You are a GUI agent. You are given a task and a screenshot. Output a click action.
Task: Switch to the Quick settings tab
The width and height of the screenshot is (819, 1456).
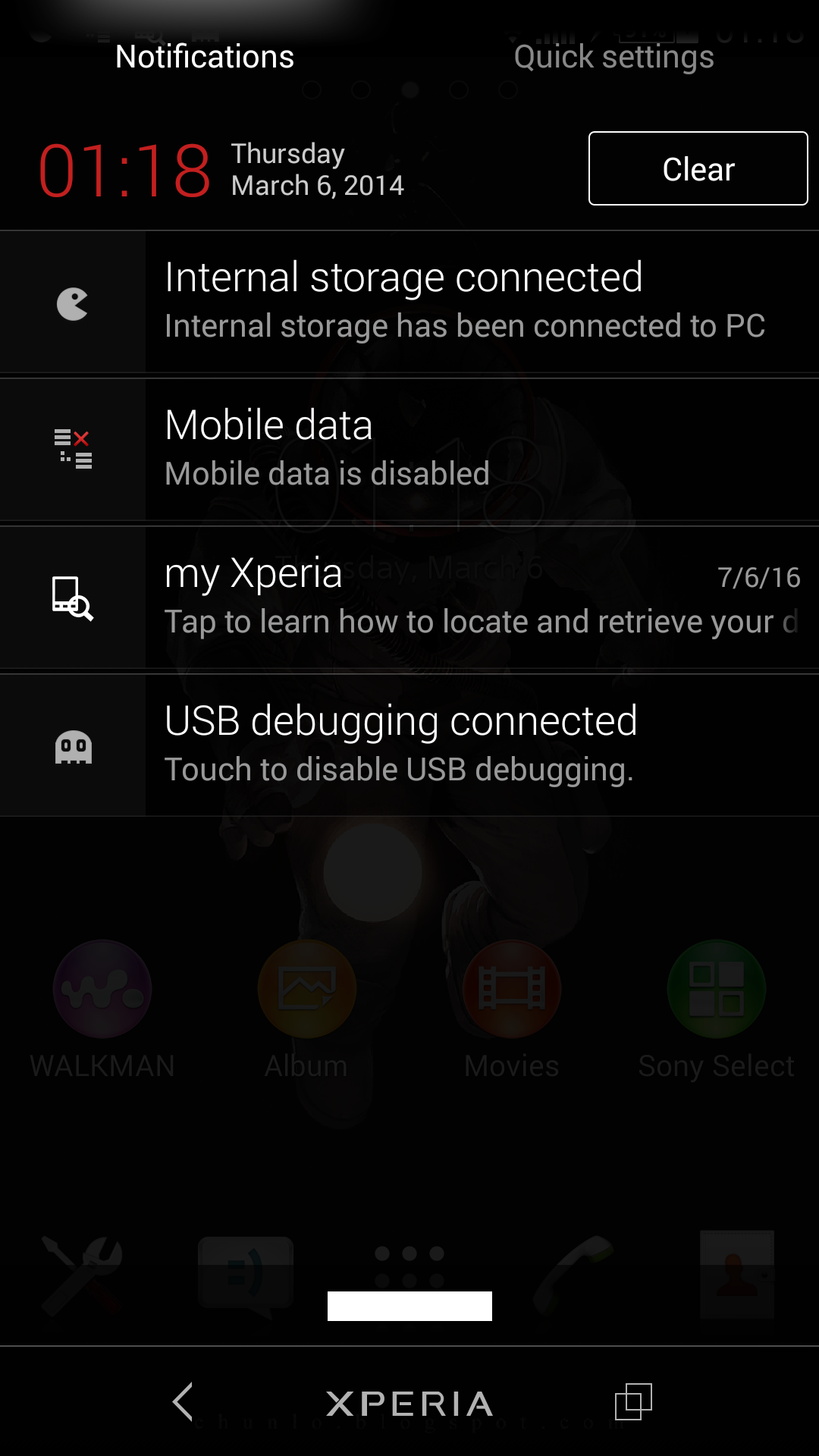coord(613,57)
